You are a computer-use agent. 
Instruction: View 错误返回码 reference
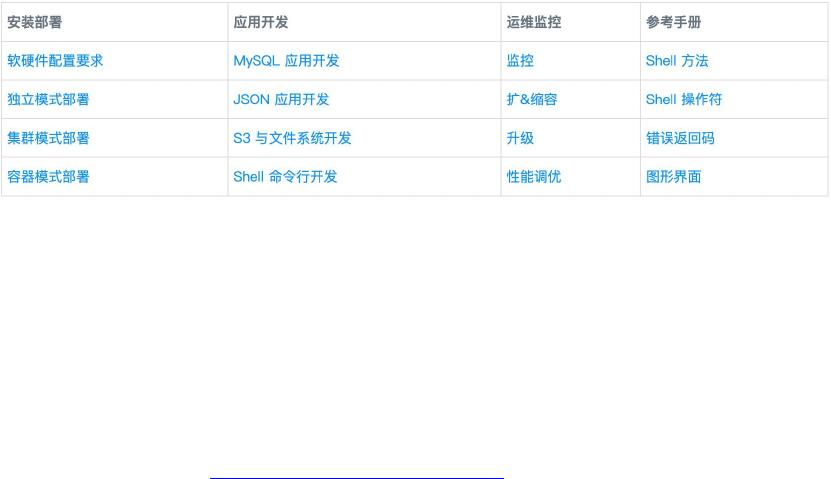tap(680, 138)
